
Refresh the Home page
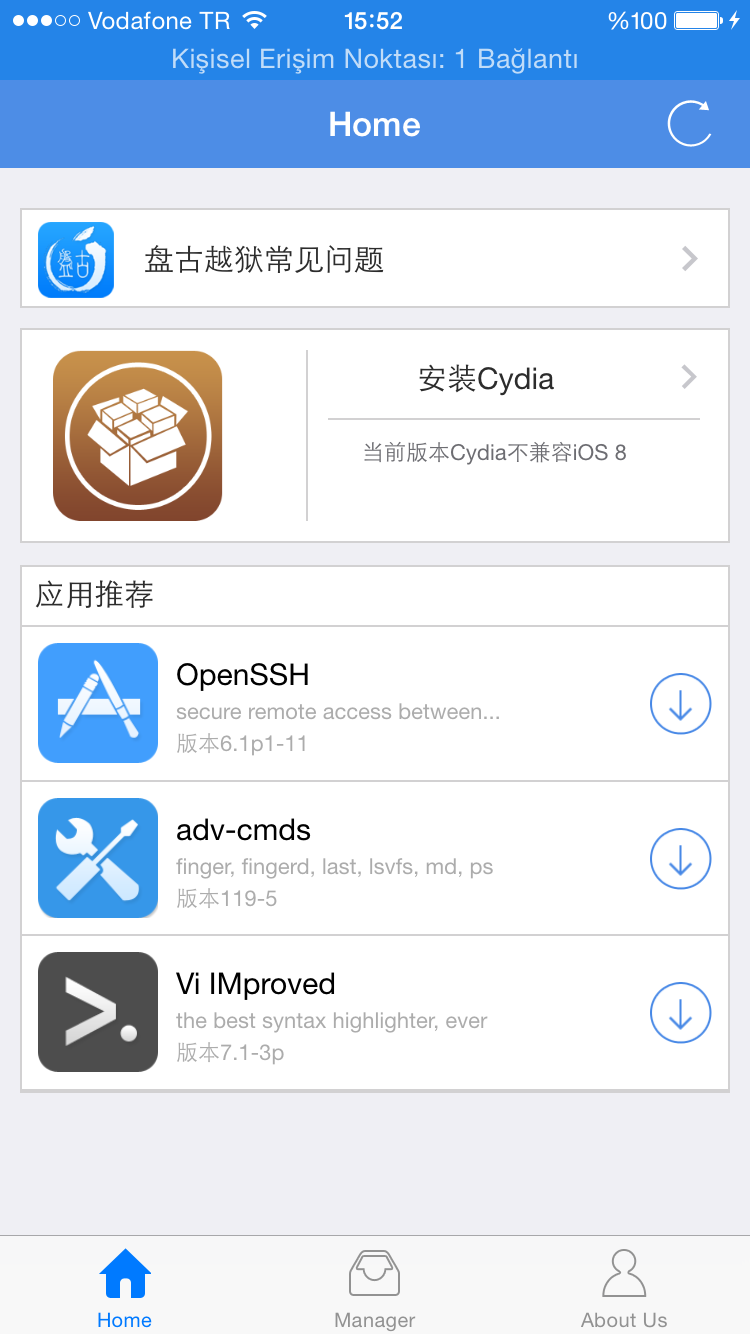coord(689,124)
